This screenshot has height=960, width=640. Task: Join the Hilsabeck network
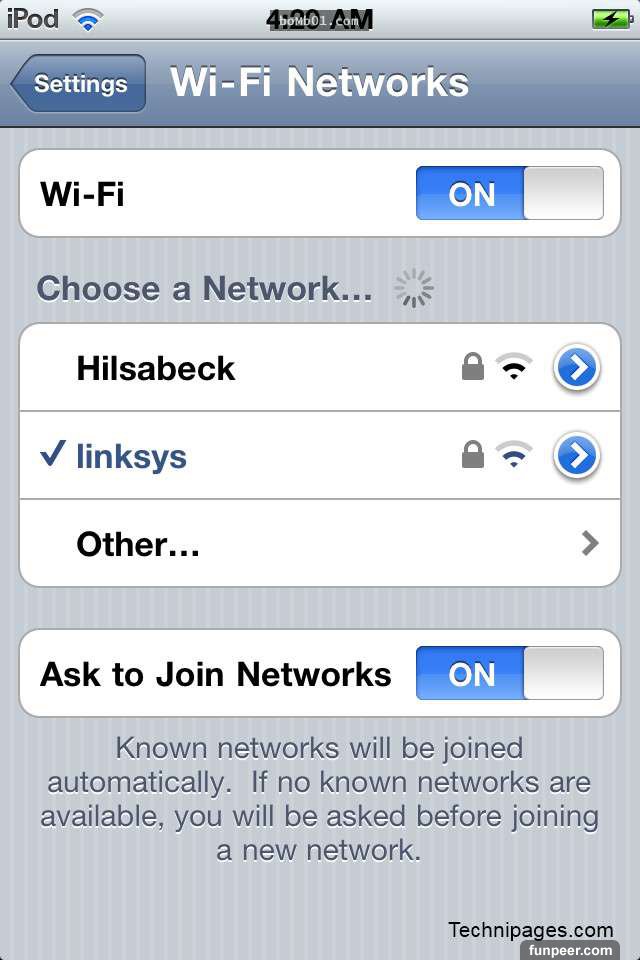pyautogui.click(x=156, y=368)
